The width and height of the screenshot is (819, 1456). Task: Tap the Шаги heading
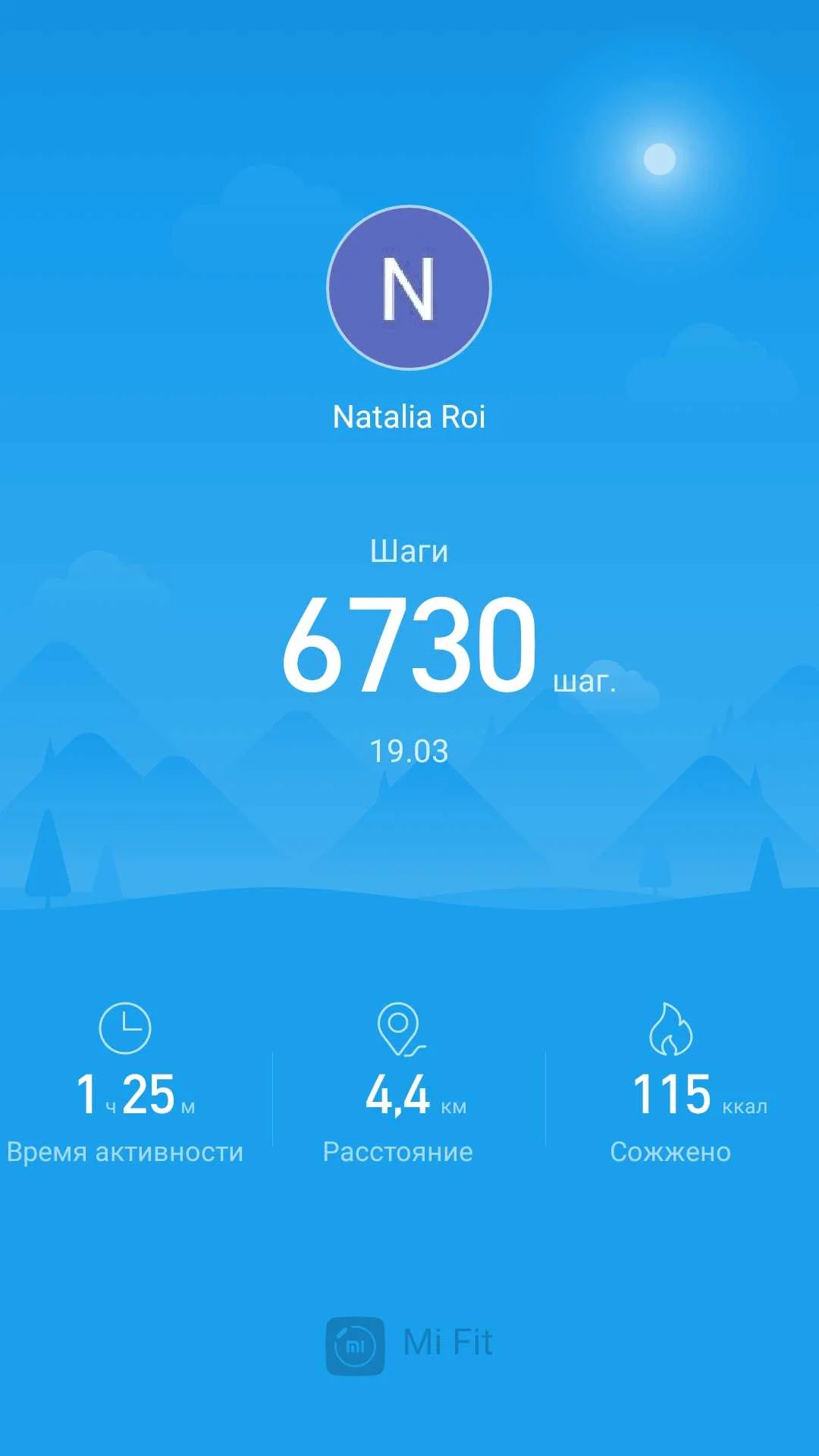409,551
